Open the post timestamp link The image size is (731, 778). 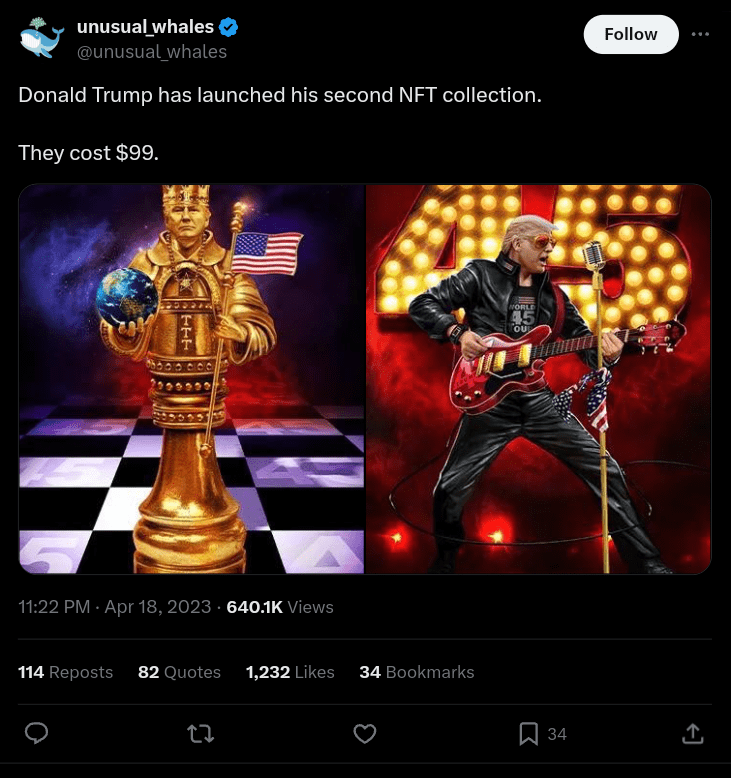pos(115,607)
